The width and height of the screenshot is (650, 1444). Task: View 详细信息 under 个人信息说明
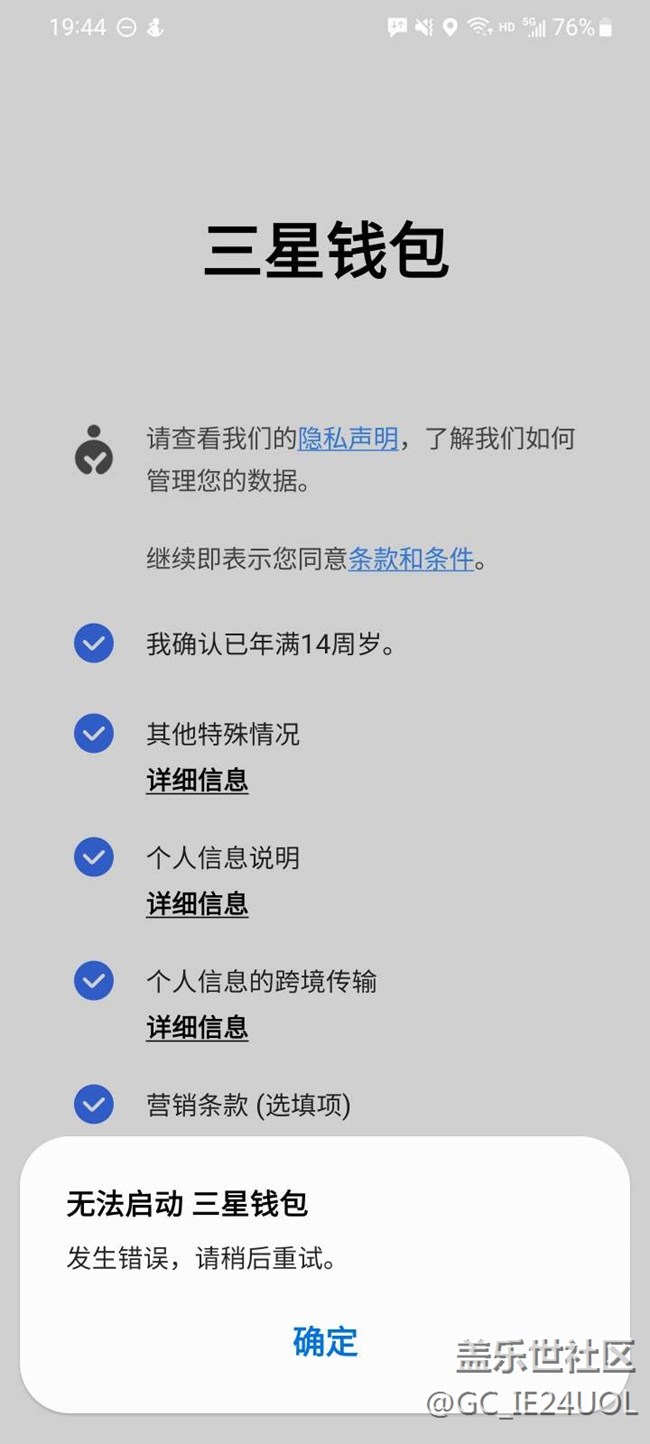pos(197,904)
